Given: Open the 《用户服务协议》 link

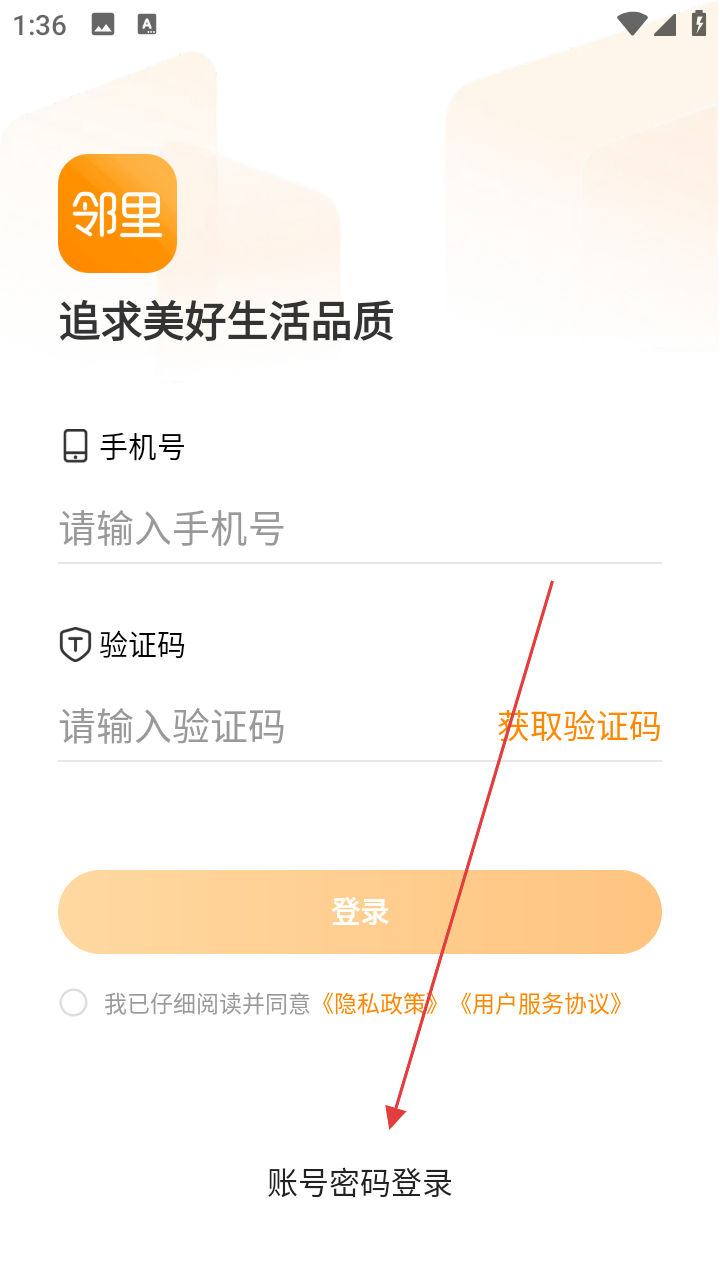Looking at the screenshot, I should tap(541, 1003).
